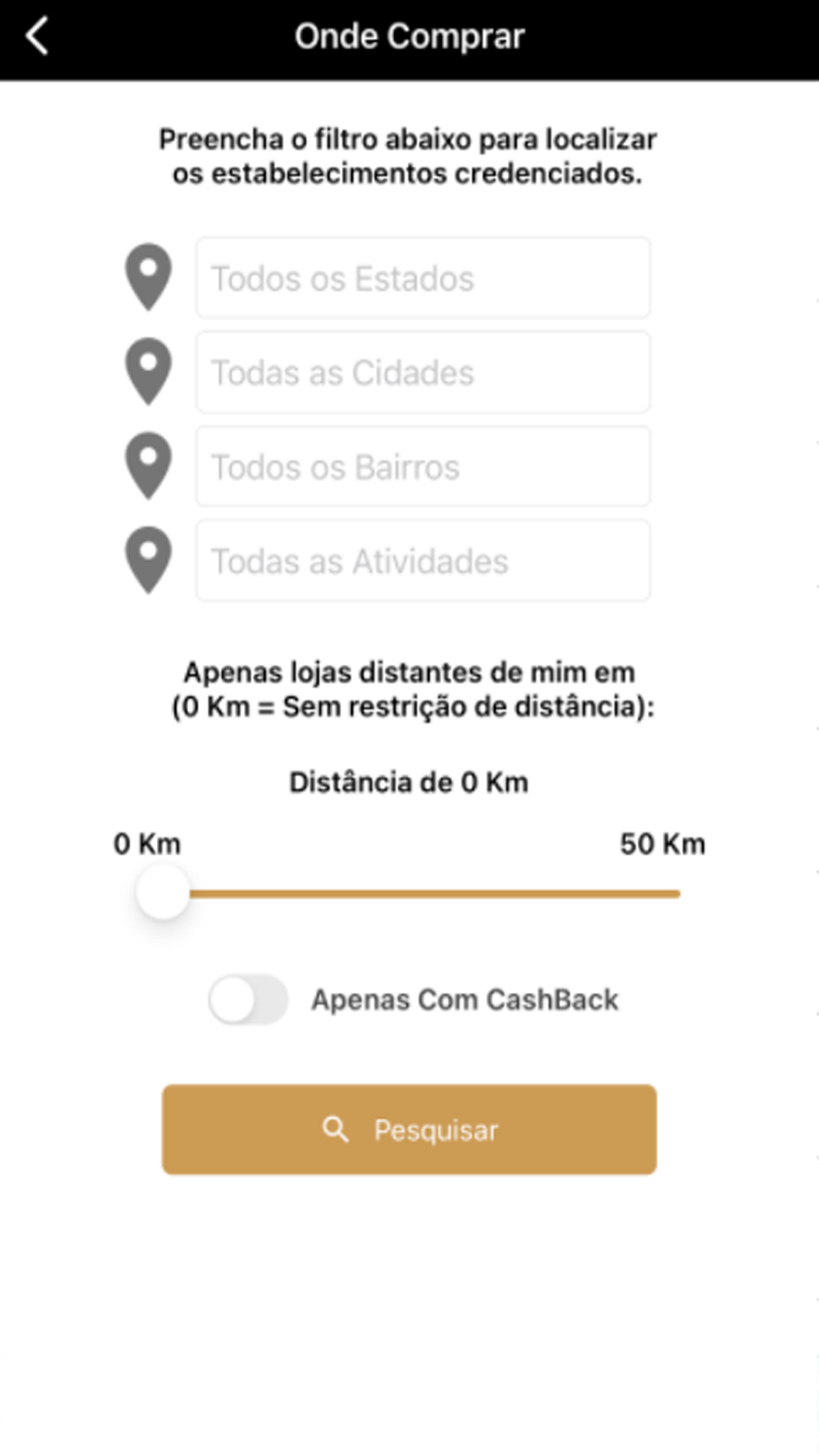
Task: Choose a city in Todas as Cidades
Action: [423, 373]
